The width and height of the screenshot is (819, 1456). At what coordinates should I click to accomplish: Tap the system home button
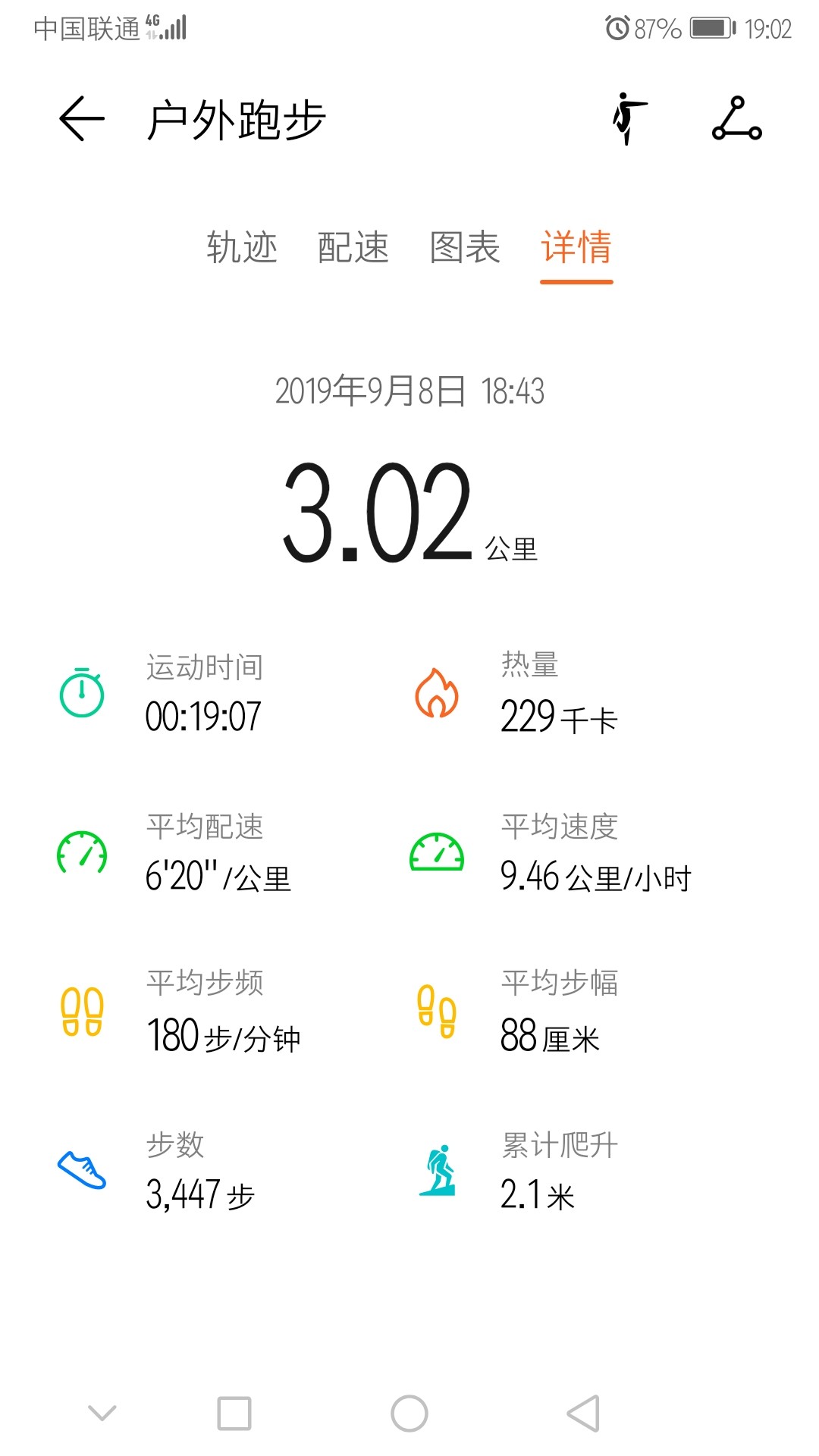409,1414
